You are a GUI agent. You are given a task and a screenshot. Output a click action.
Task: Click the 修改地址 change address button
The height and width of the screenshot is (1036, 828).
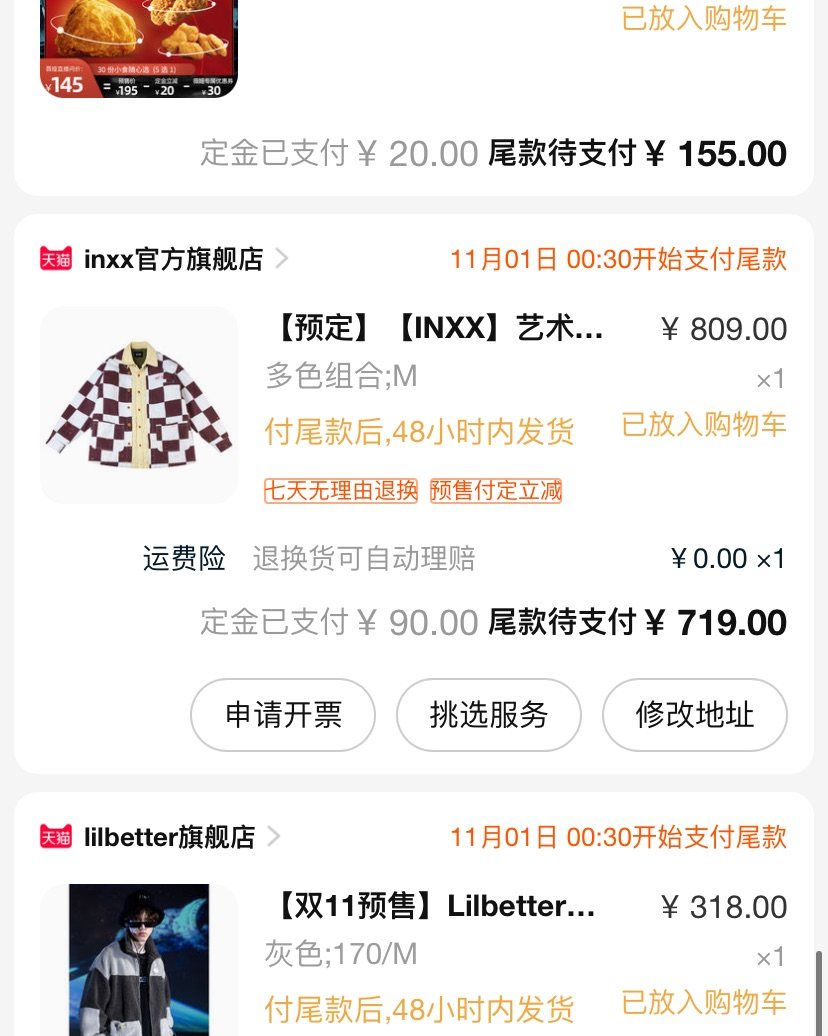tap(694, 714)
